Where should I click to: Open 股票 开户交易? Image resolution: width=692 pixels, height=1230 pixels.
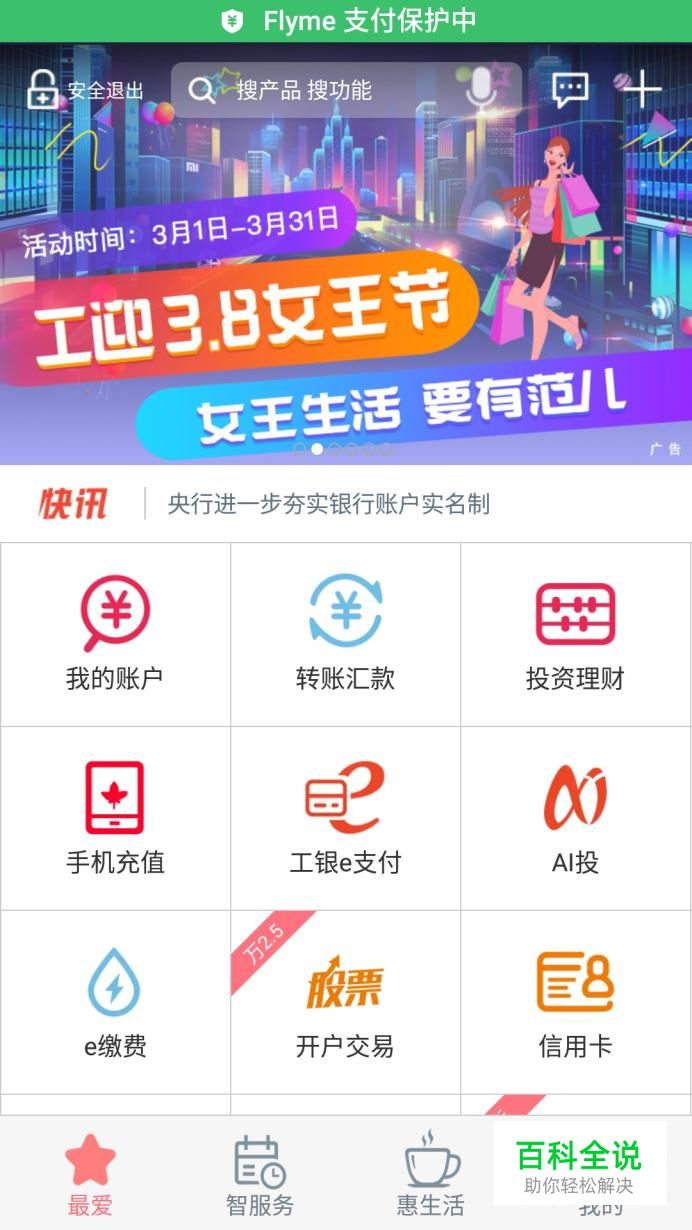pos(346,1003)
